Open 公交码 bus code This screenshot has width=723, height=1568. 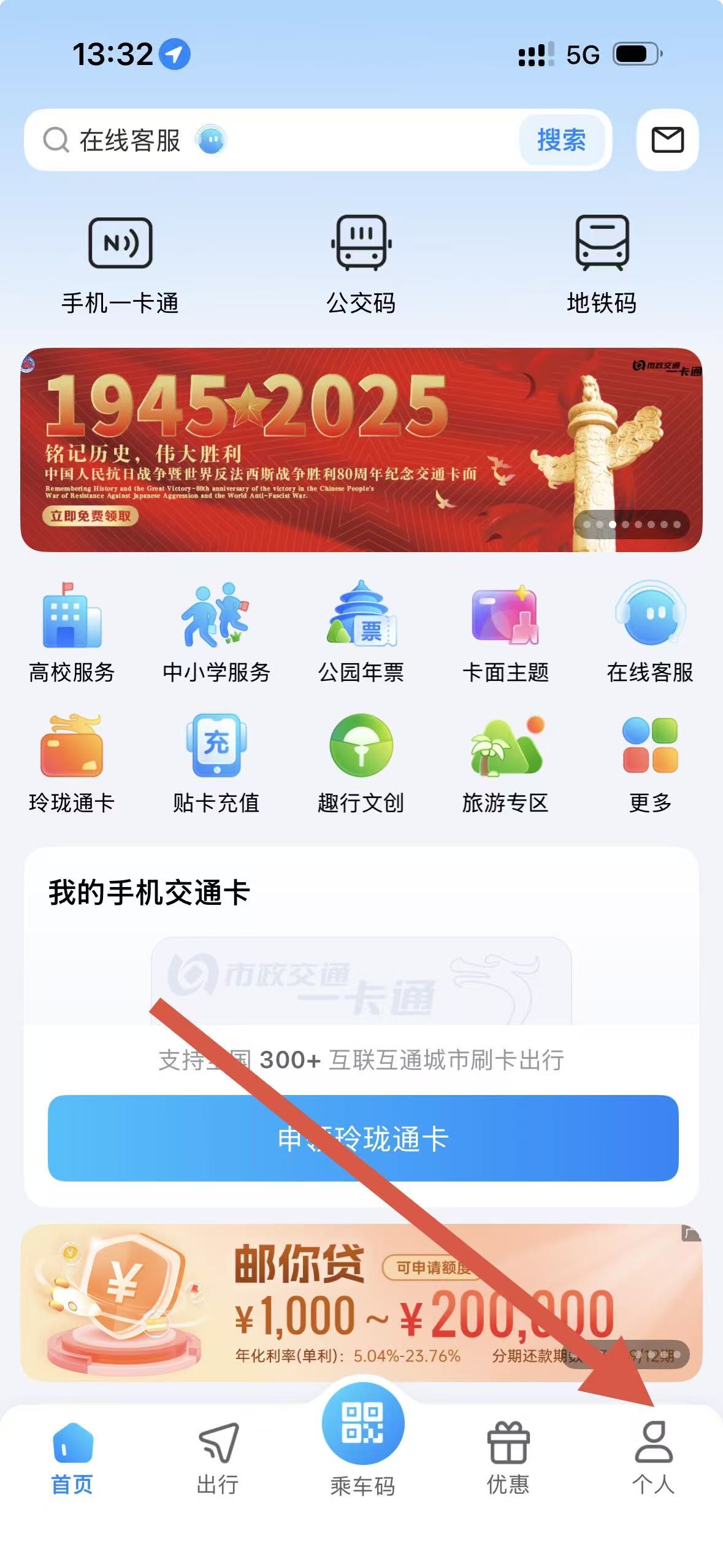[x=361, y=265]
